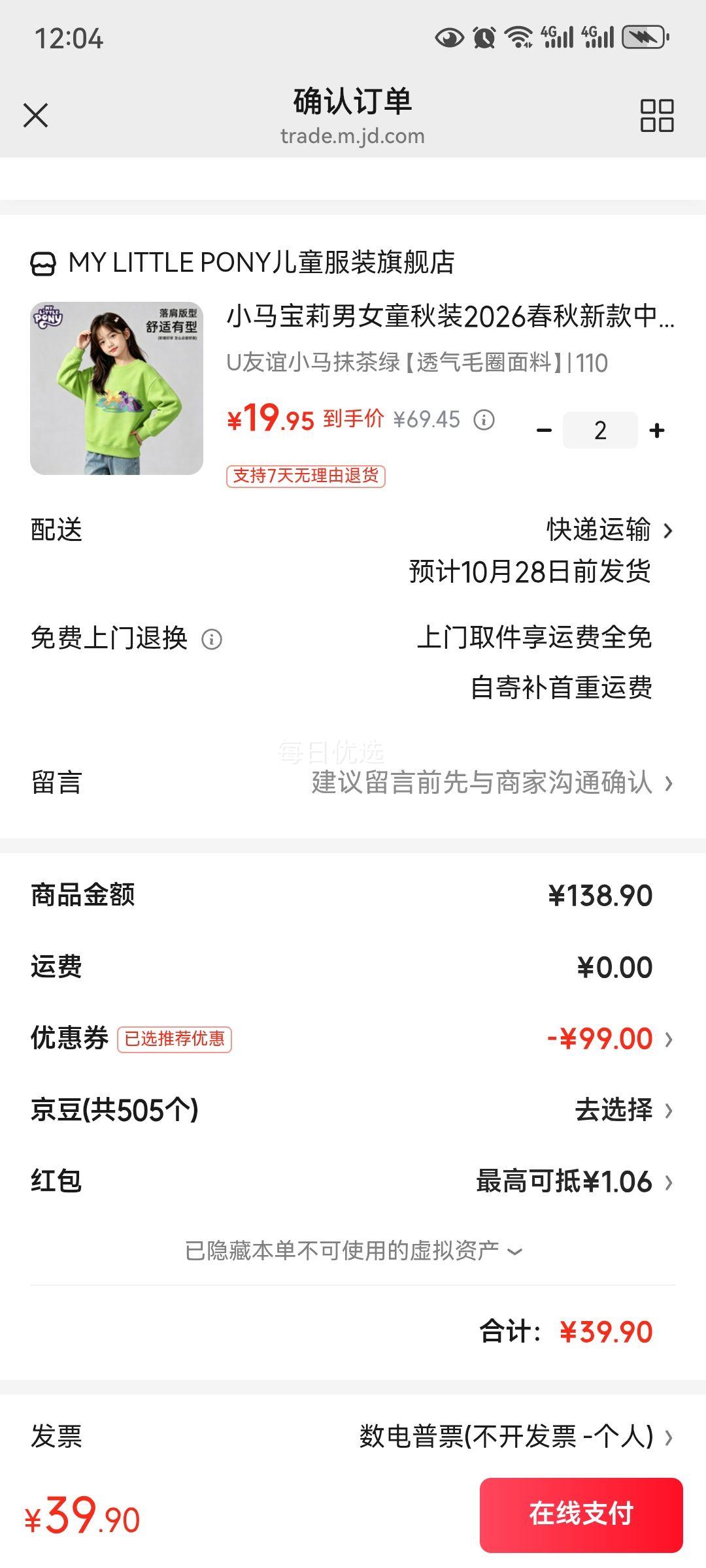Tap the quantity field showing 2
The height and width of the screenshot is (1568, 706).
(x=600, y=431)
